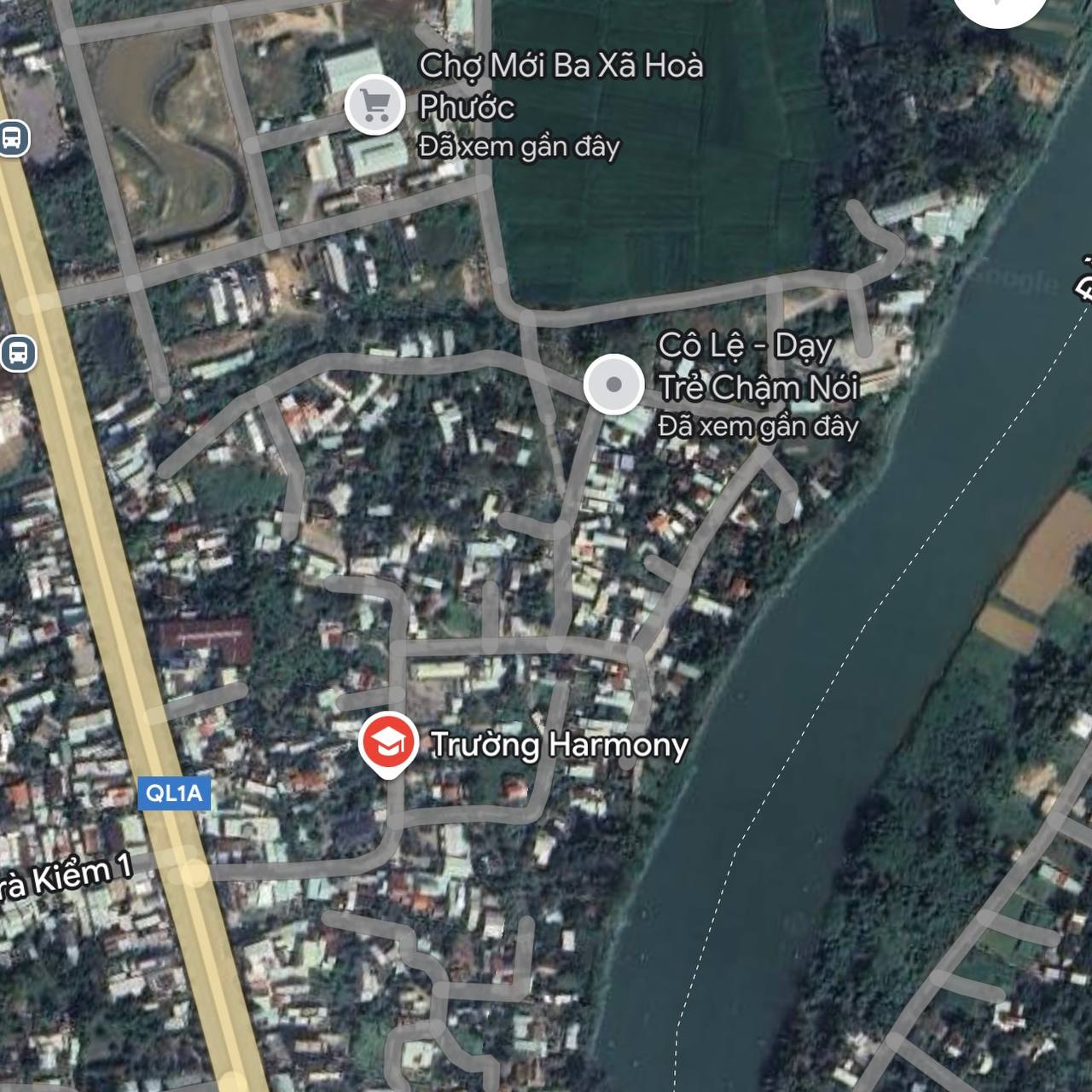
Task: Tap the upper bus stop icon
Action: 13,137
